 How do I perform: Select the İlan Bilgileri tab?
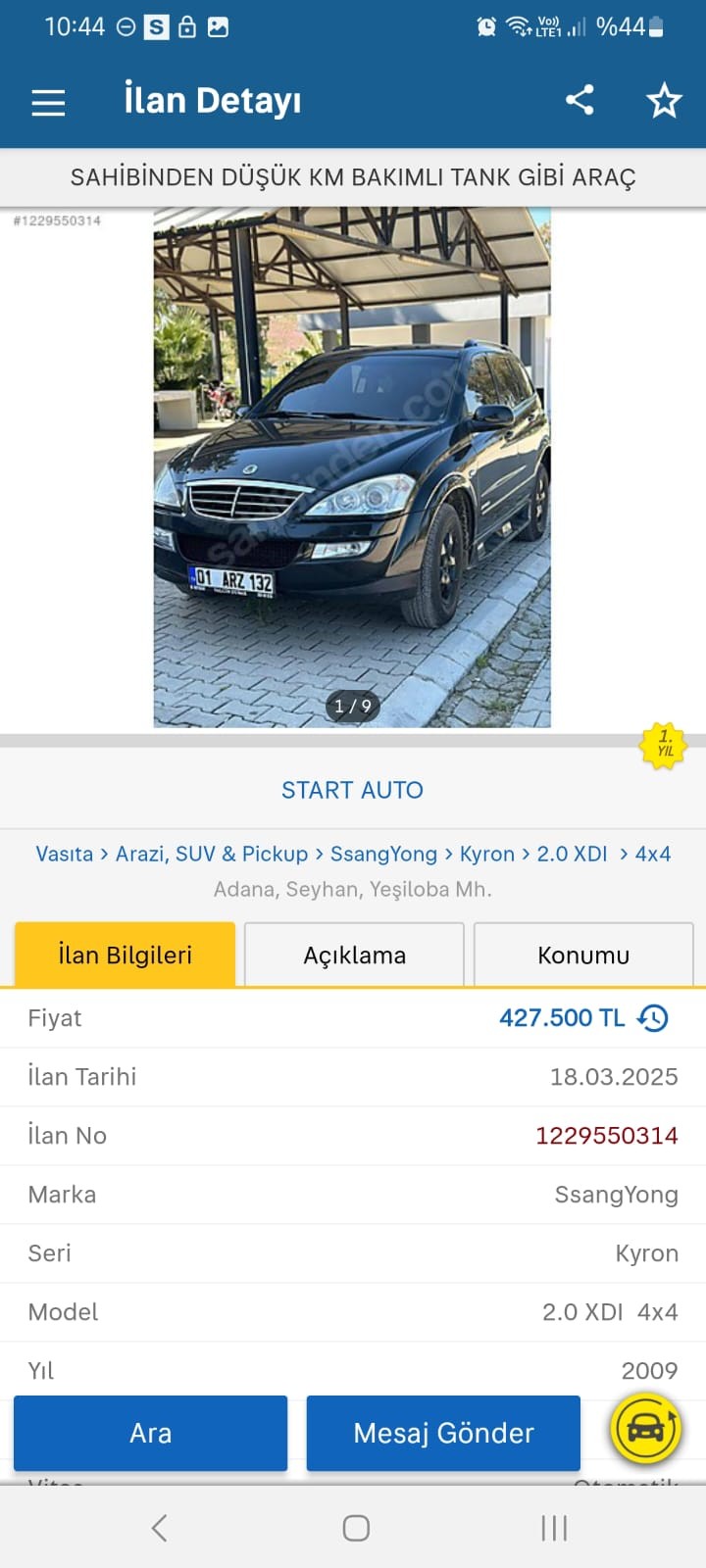click(125, 955)
